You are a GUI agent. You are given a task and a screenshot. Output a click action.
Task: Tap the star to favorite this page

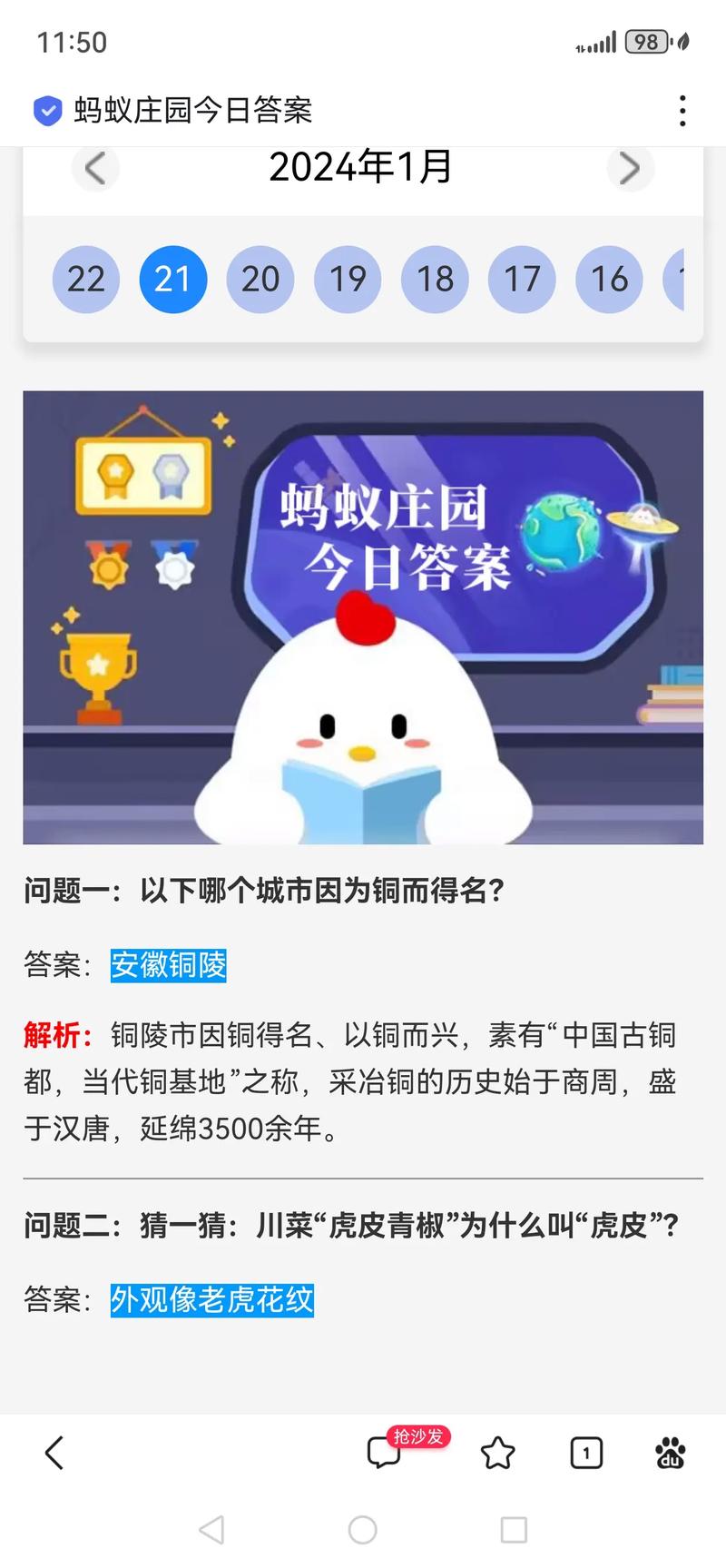point(498,1454)
